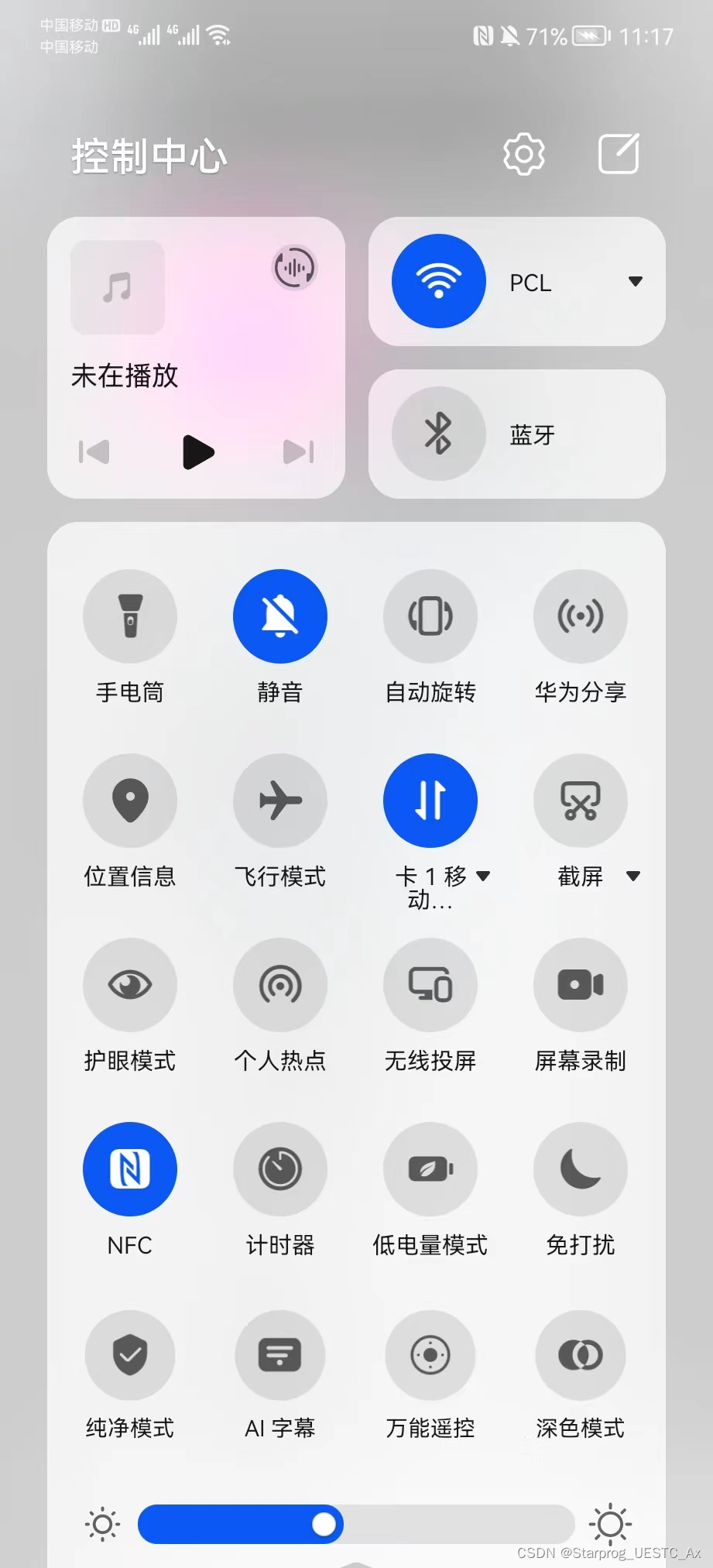Expand the PCL Wi-Fi network dropdown
The height and width of the screenshot is (1568, 713).
point(636,281)
